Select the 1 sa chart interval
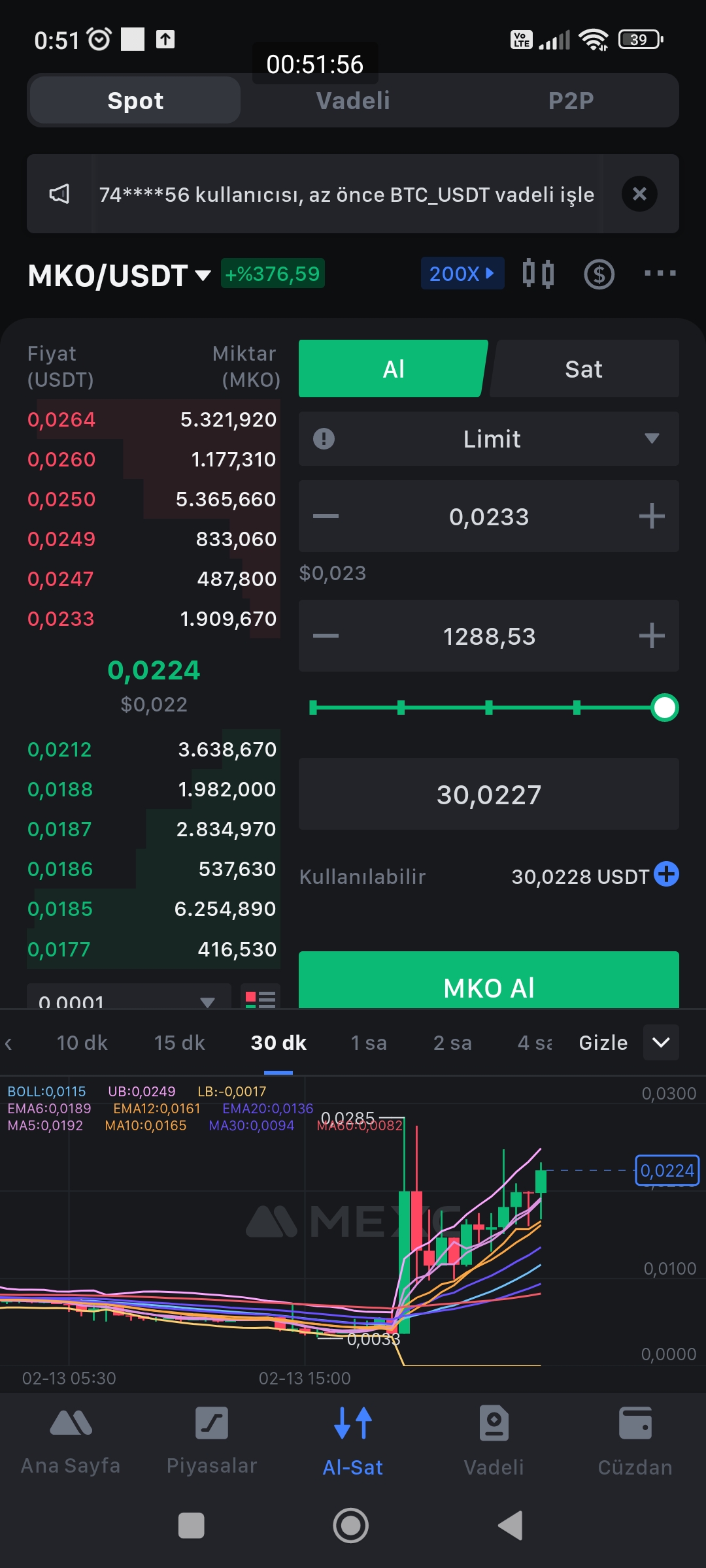This screenshot has height=1568, width=706. pos(368,1043)
